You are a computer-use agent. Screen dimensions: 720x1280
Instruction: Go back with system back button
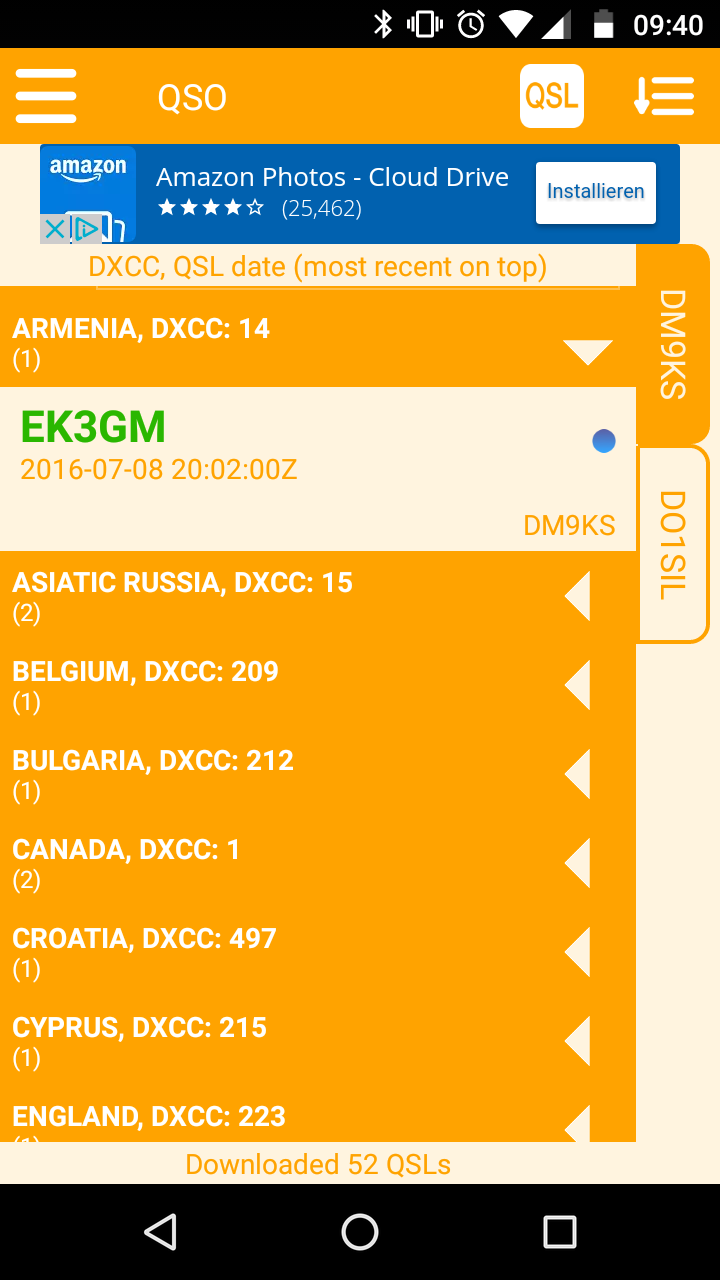click(x=160, y=1232)
